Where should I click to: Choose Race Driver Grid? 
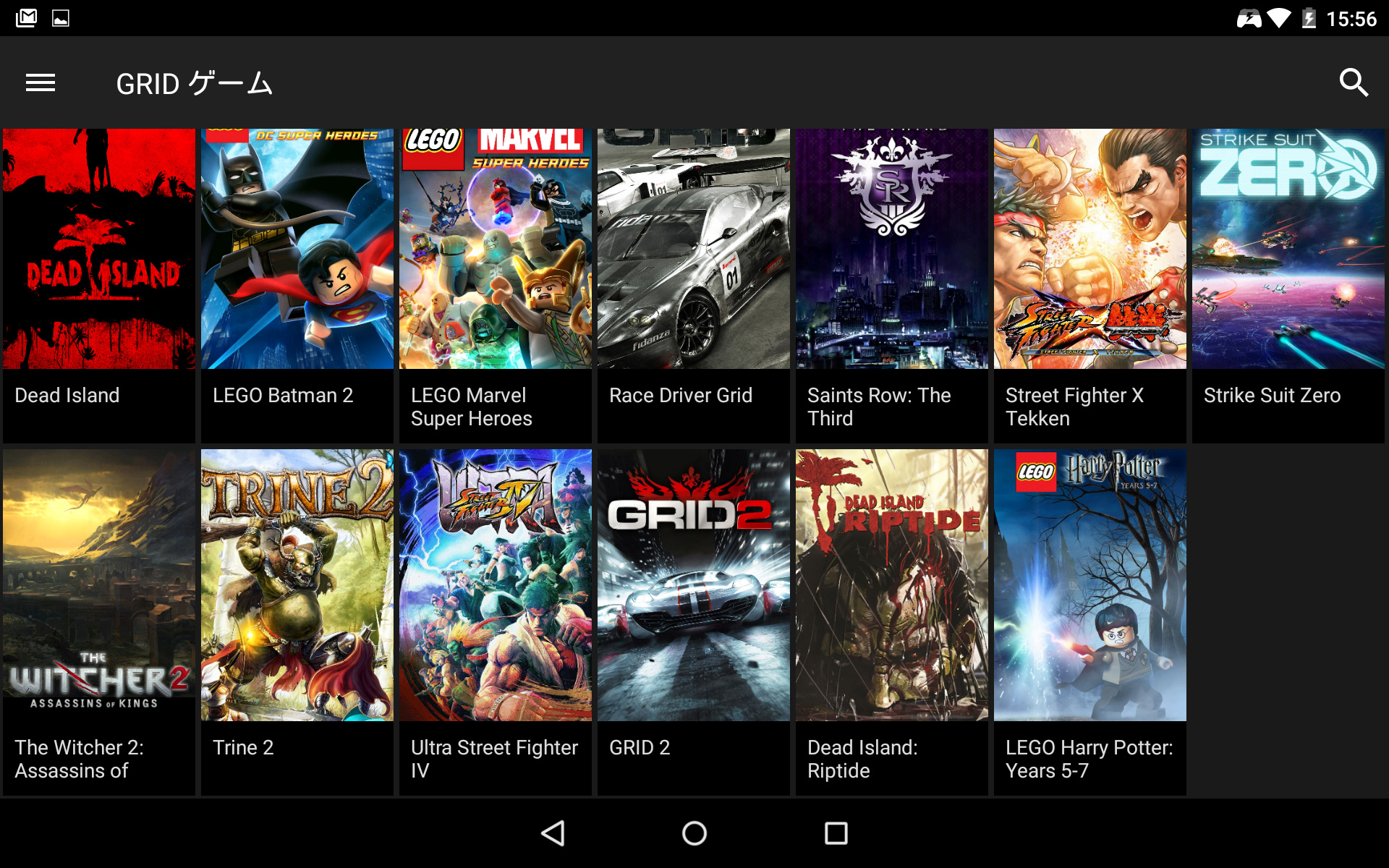pos(694,286)
